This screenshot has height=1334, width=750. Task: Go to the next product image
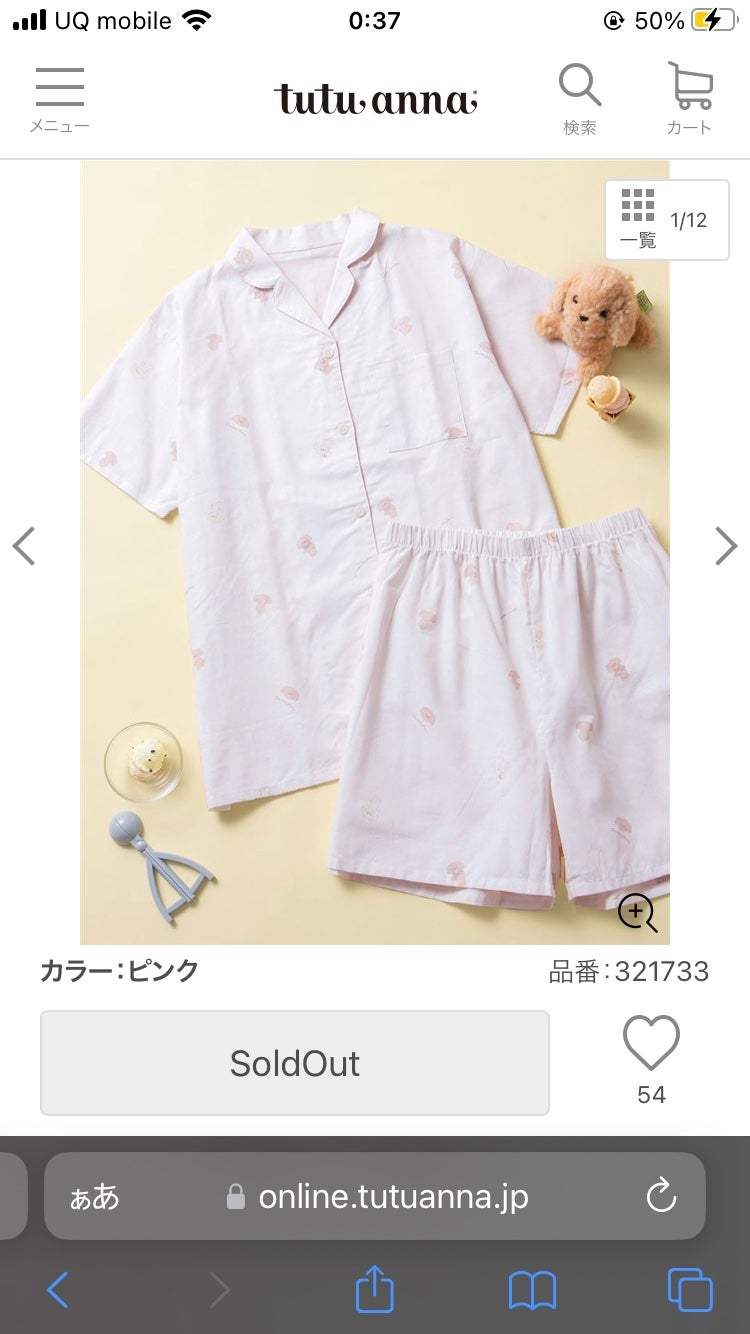726,546
